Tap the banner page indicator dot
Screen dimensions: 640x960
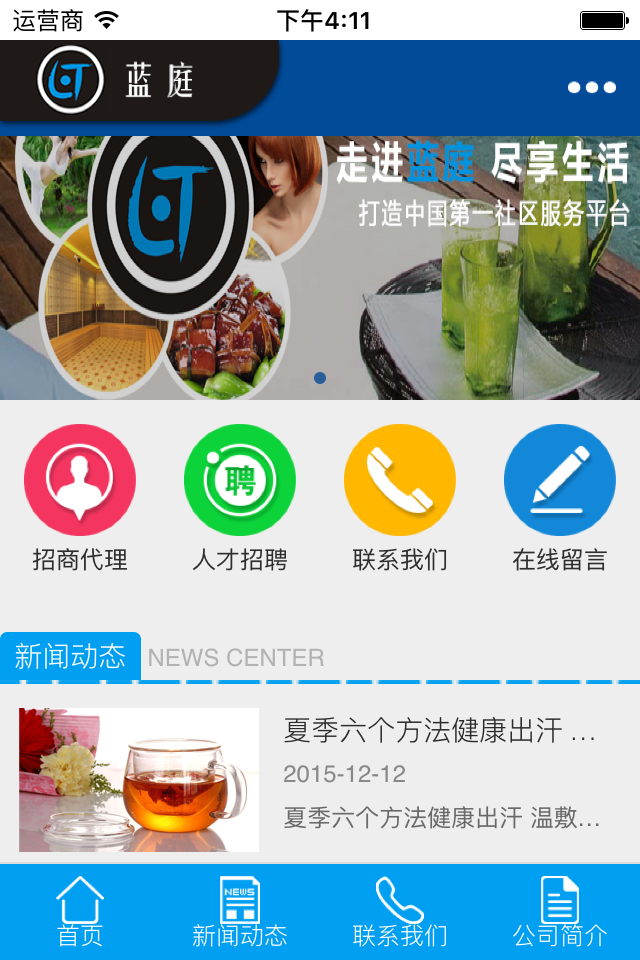pos(320,378)
